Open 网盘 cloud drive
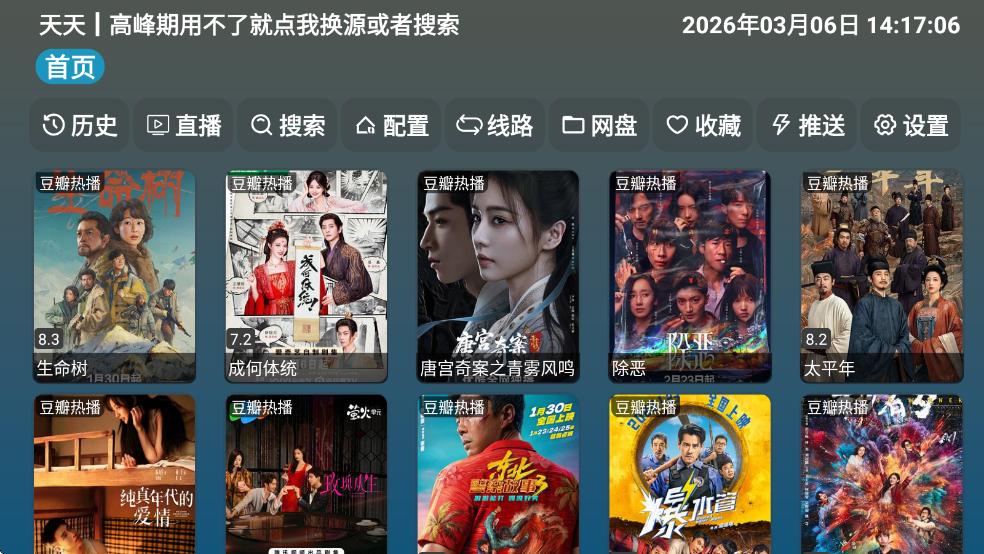Viewport: 984px width, 554px height. pos(600,125)
